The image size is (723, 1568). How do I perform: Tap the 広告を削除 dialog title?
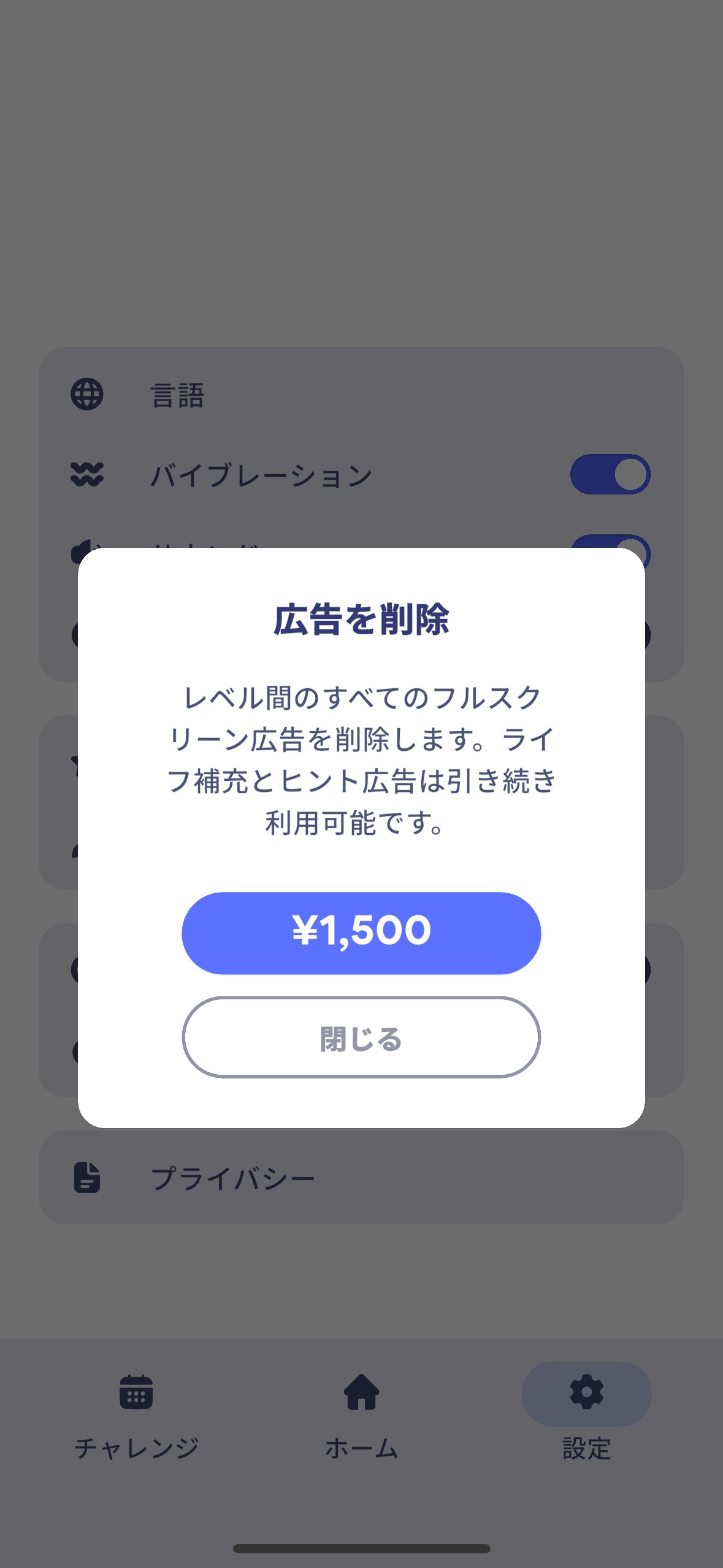[361, 621]
